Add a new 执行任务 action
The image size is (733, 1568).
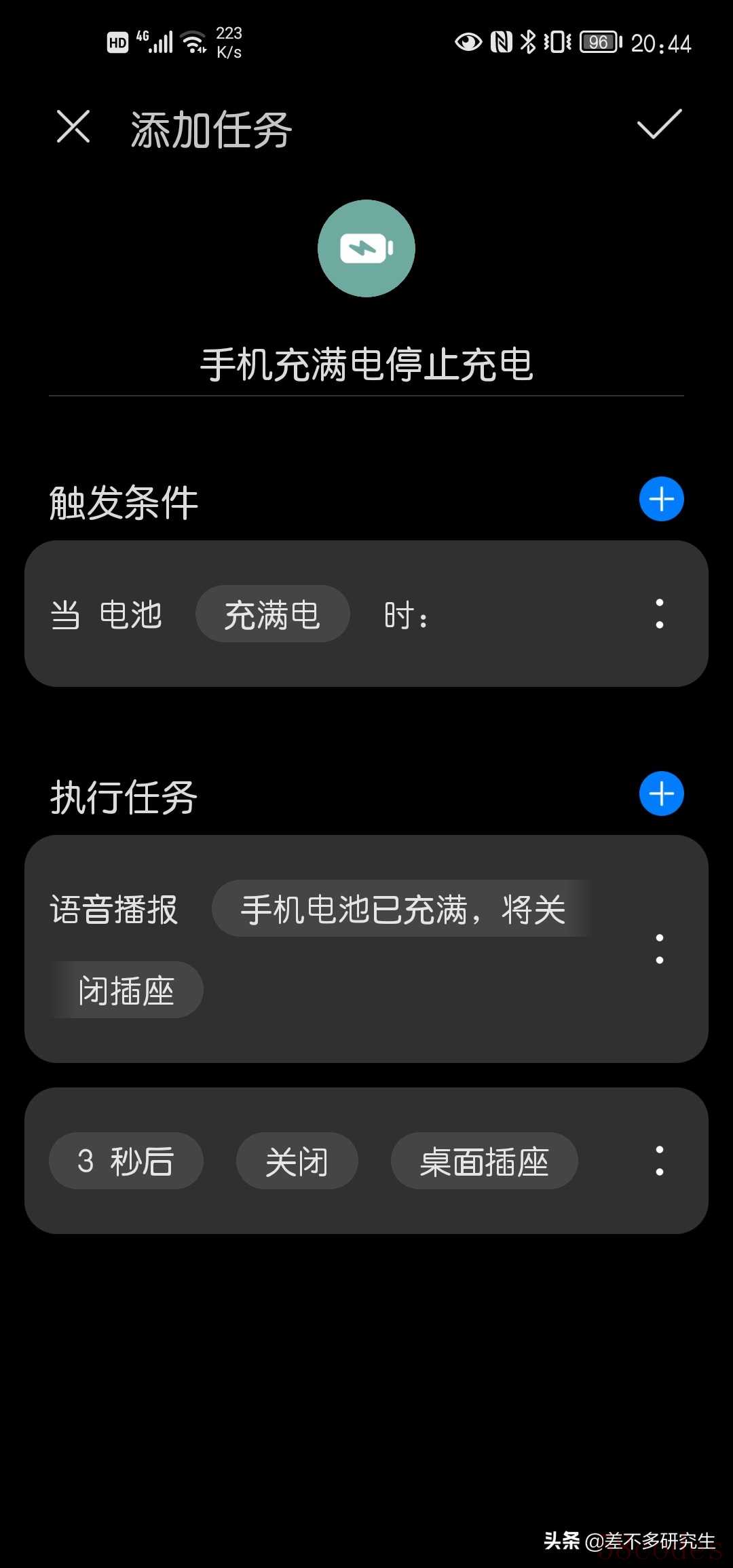point(662,794)
